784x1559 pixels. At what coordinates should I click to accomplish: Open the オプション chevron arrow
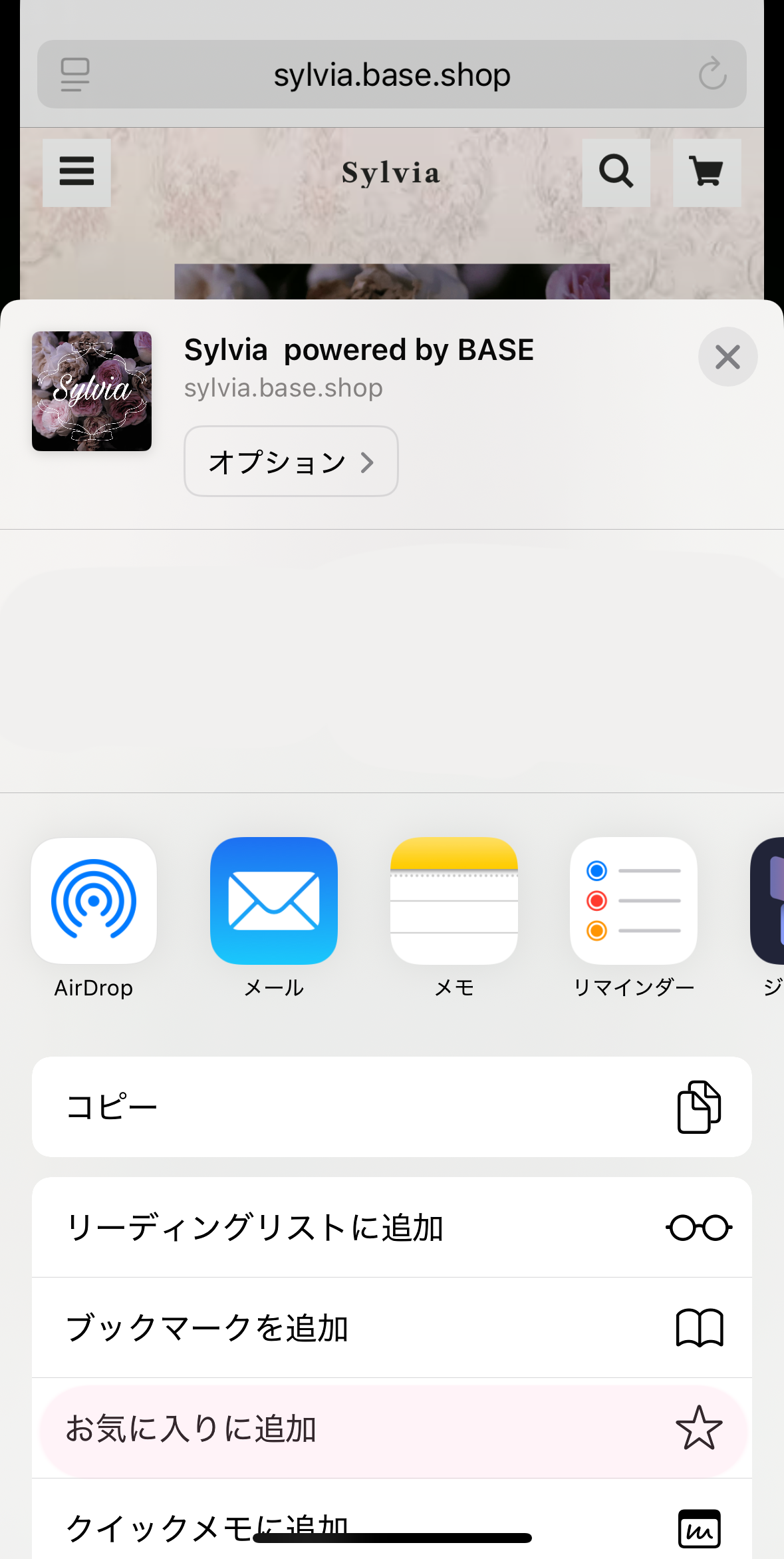pos(368,460)
